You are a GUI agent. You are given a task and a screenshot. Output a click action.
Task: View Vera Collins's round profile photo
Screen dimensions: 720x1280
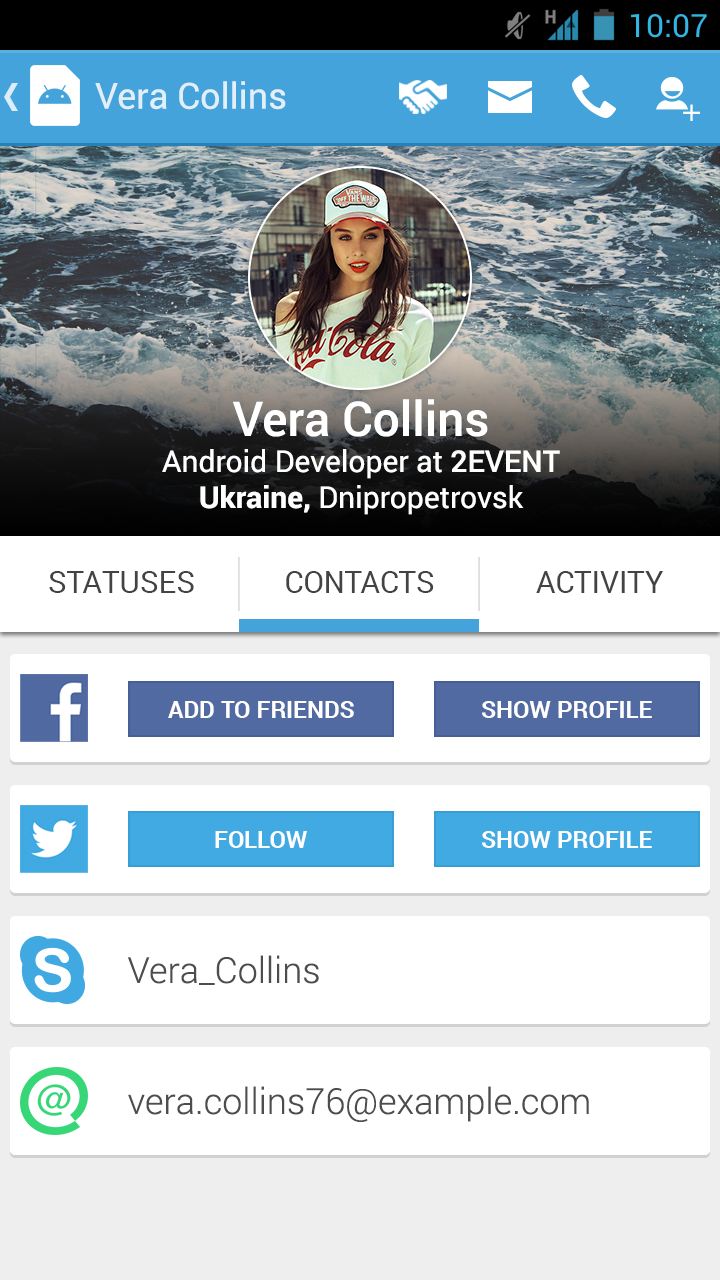click(x=360, y=277)
